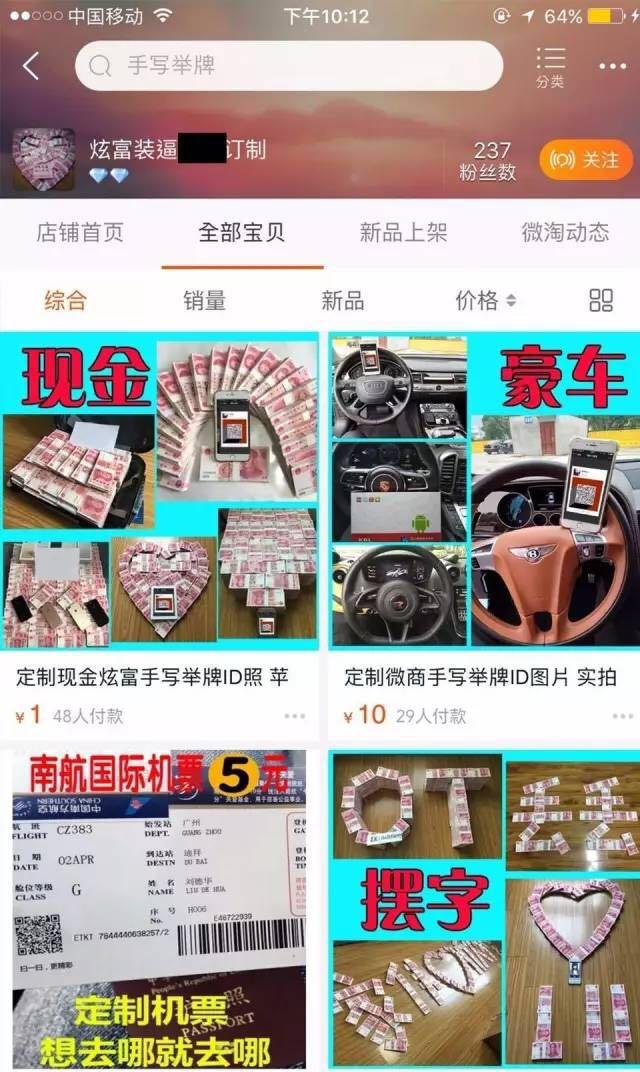Open the 微淘动态 tab

pos(565,233)
